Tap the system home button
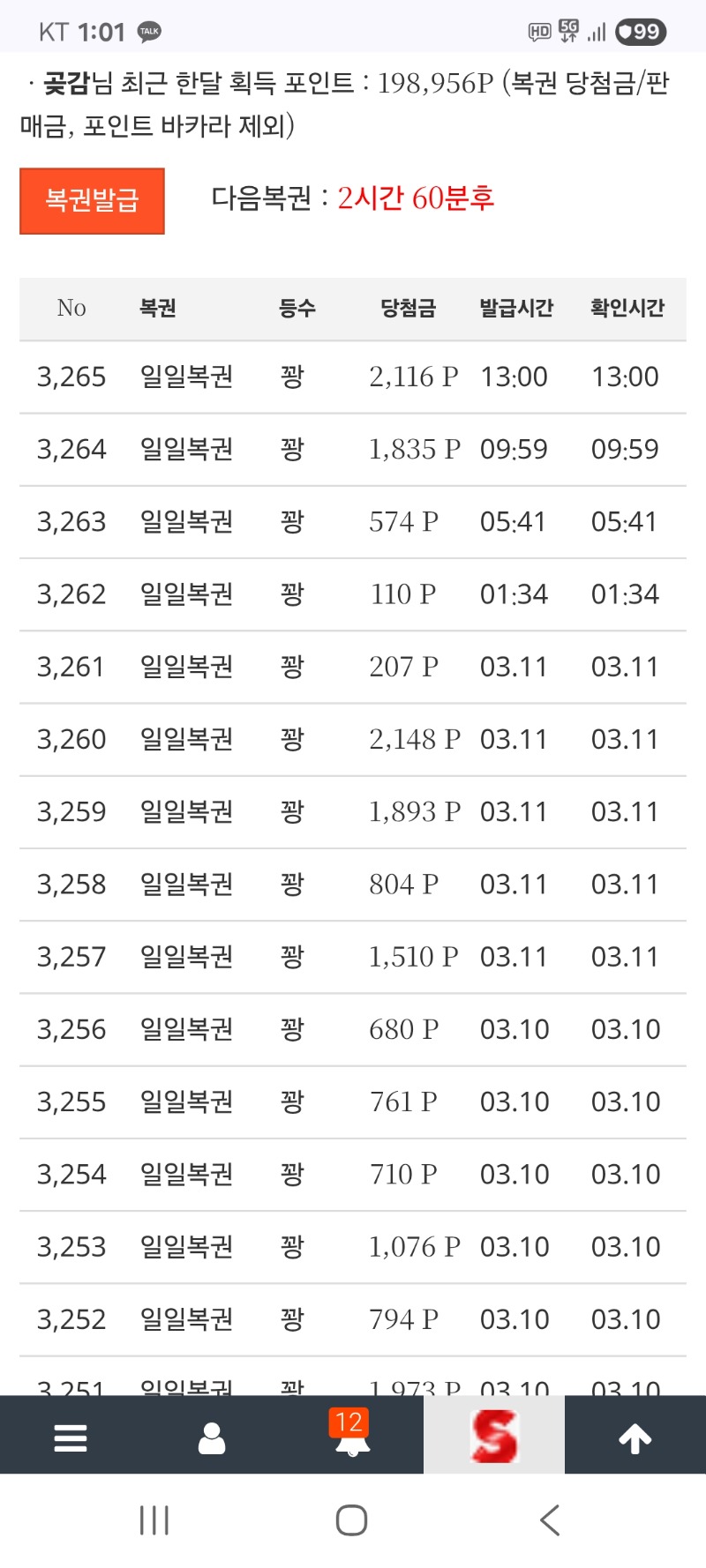Image resolution: width=706 pixels, height=1568 pixels. coord(351,1520)
